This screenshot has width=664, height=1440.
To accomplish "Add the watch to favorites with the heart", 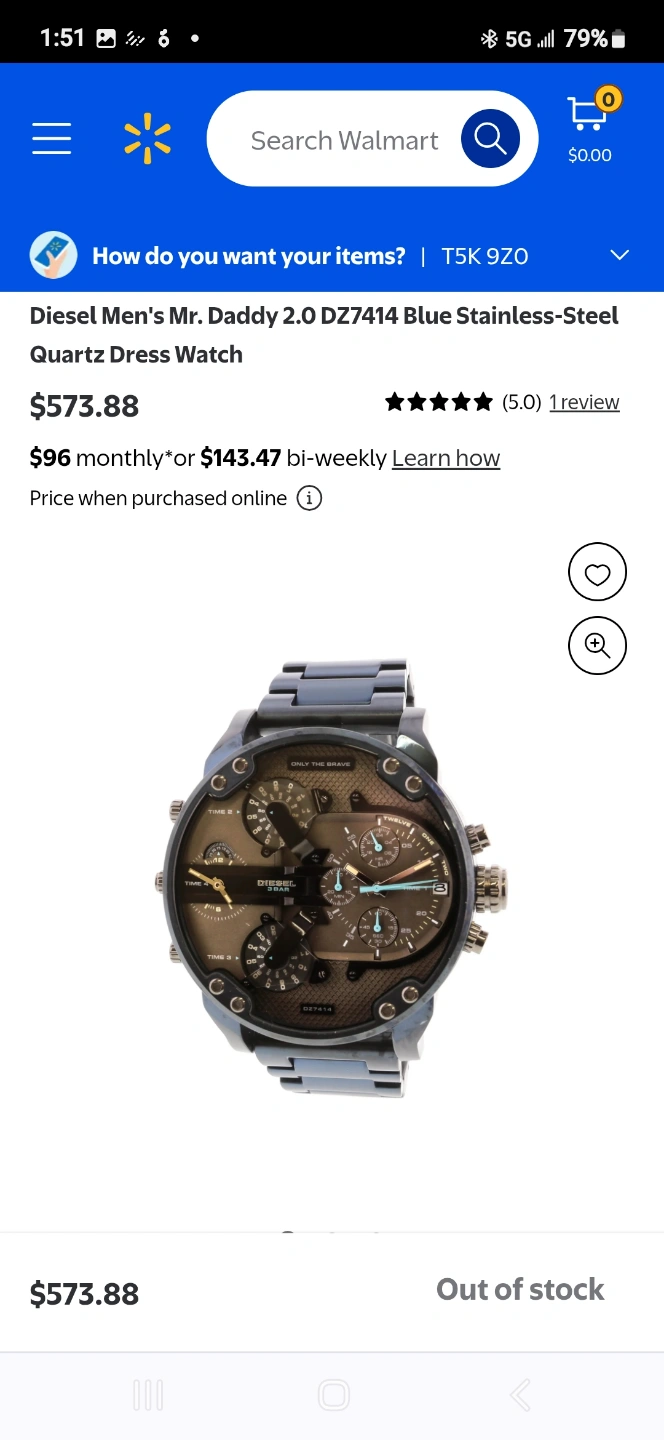I will (x=597, y=574).
